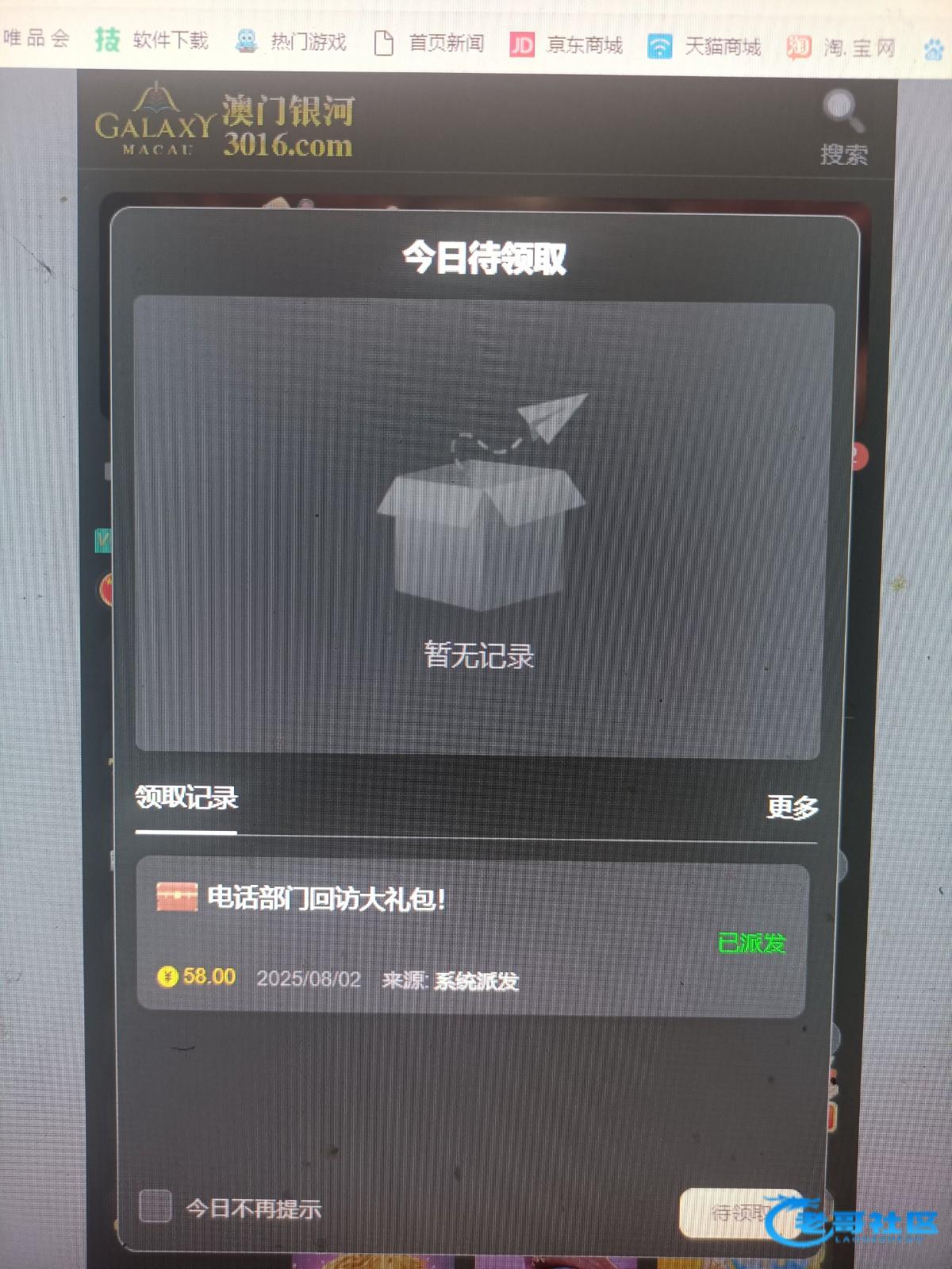Tap 更多 to view more records
Viewport: 952px width, 1269px height.
point(792,807)
